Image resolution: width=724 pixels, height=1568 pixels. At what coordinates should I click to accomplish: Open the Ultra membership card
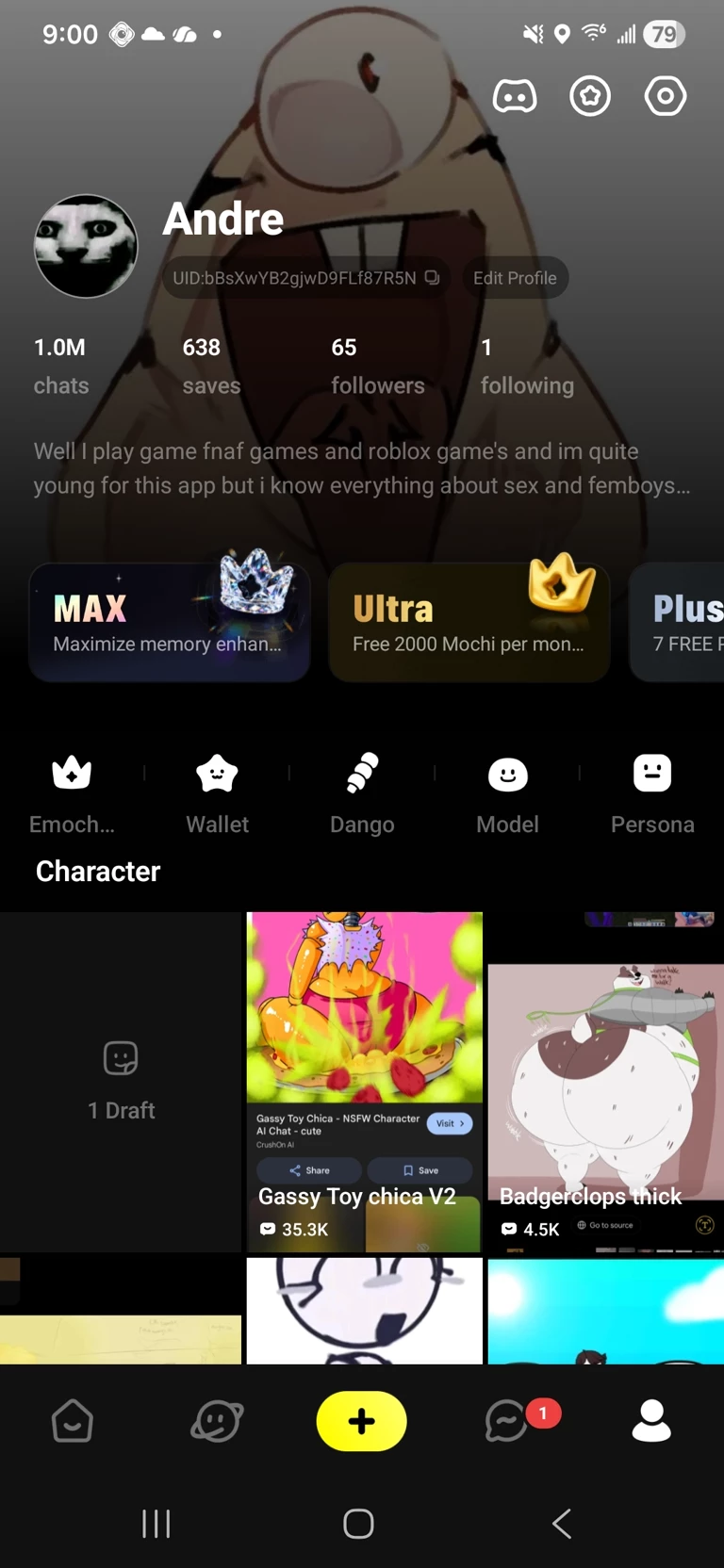pyautogui.click(x=469, y=622)
